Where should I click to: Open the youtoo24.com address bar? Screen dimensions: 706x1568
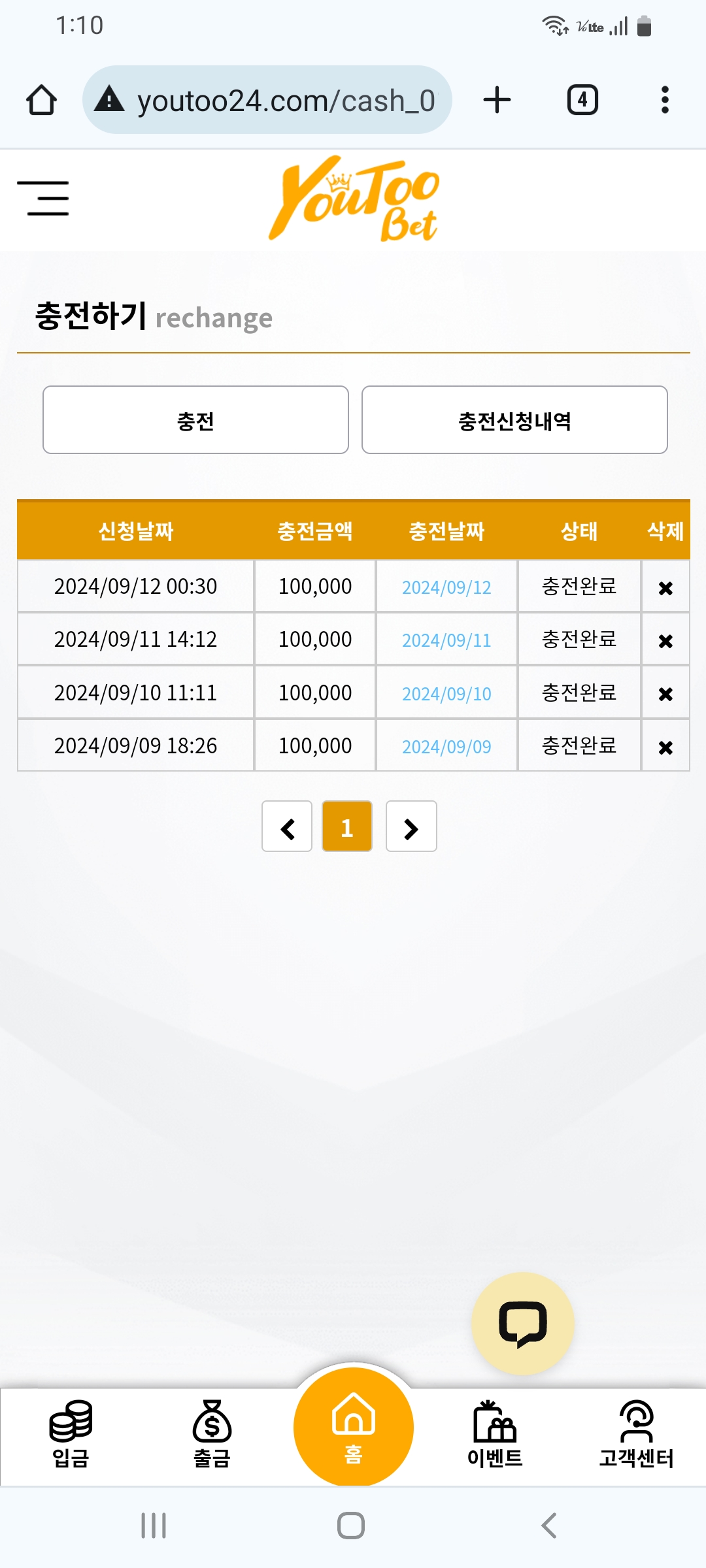[x=267, y=101]
